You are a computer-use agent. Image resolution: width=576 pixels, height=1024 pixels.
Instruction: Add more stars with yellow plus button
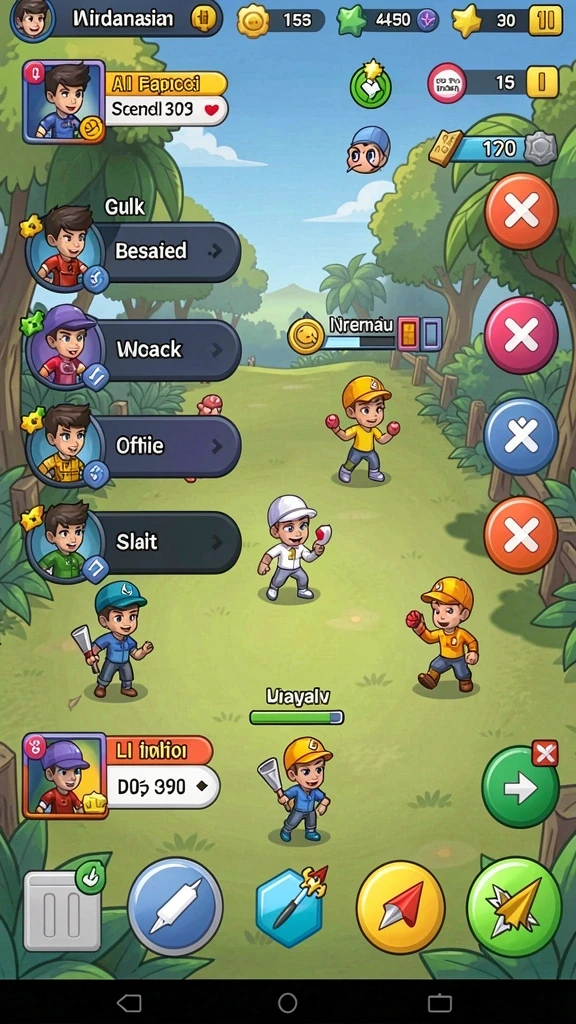point(545,21)
